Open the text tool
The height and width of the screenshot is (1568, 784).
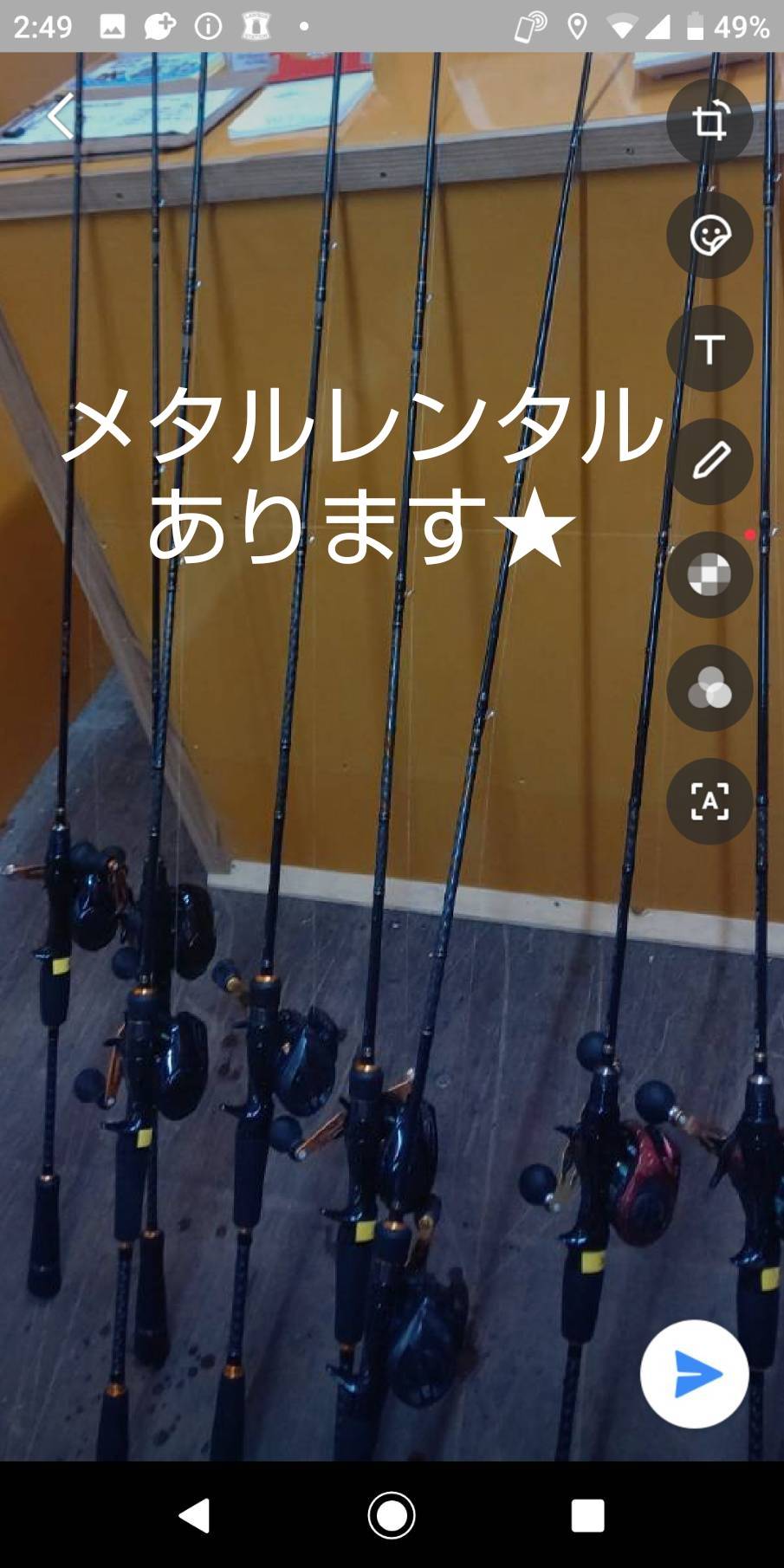point(709,349)
